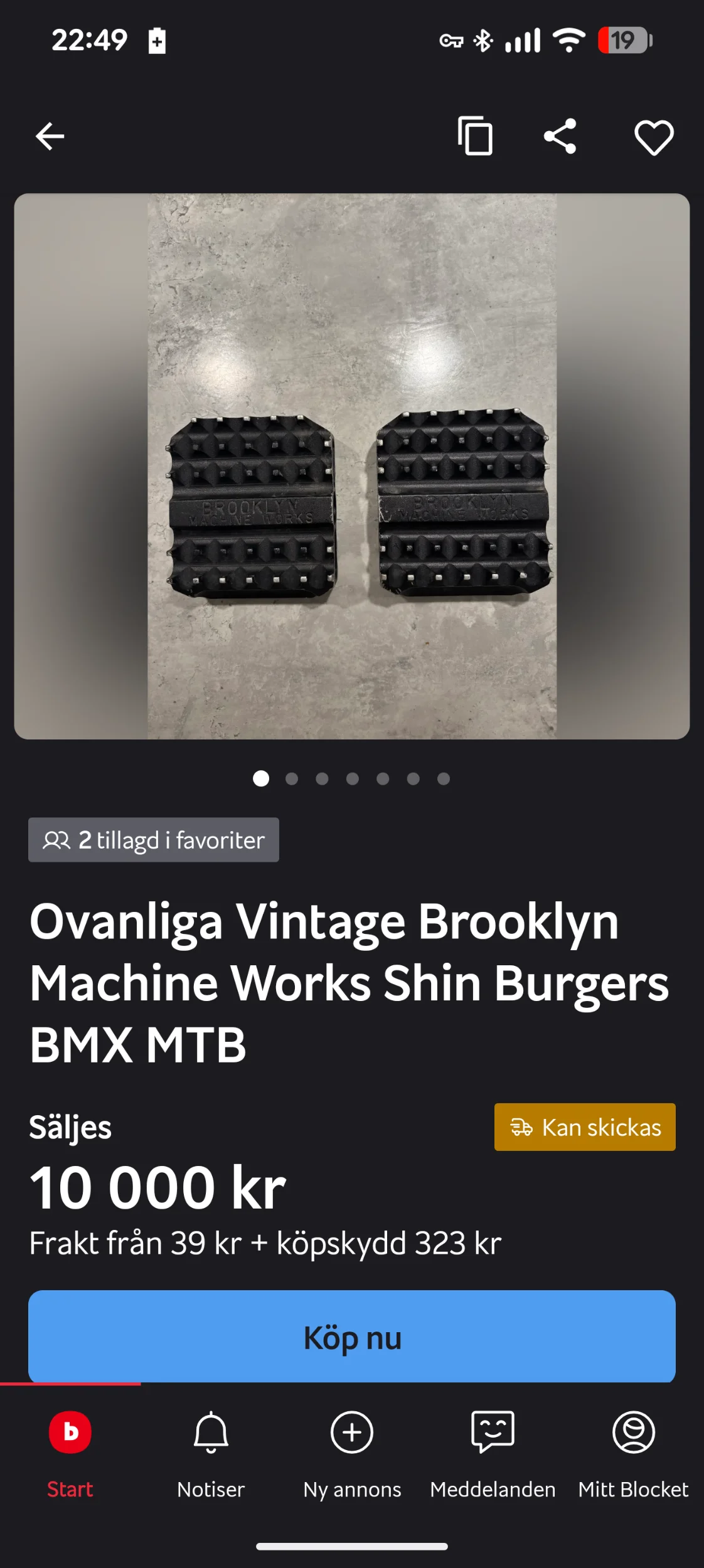Go back using the arrow icon
Image resolution: width=704 pixels, height=1568 pixels.
[x=50, y=136]
